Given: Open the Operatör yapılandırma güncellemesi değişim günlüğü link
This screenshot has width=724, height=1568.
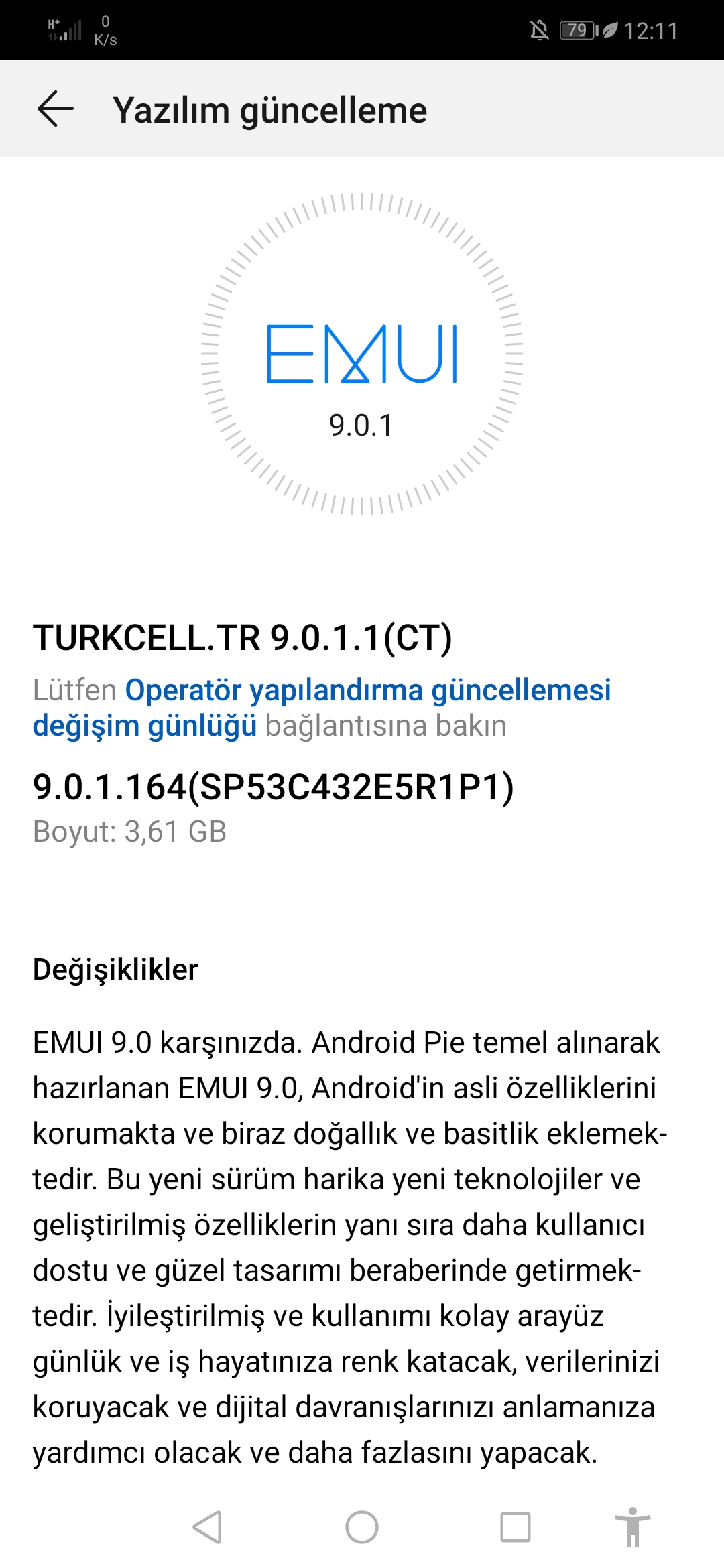Looking at the screenshot, I should click(322, 708).
